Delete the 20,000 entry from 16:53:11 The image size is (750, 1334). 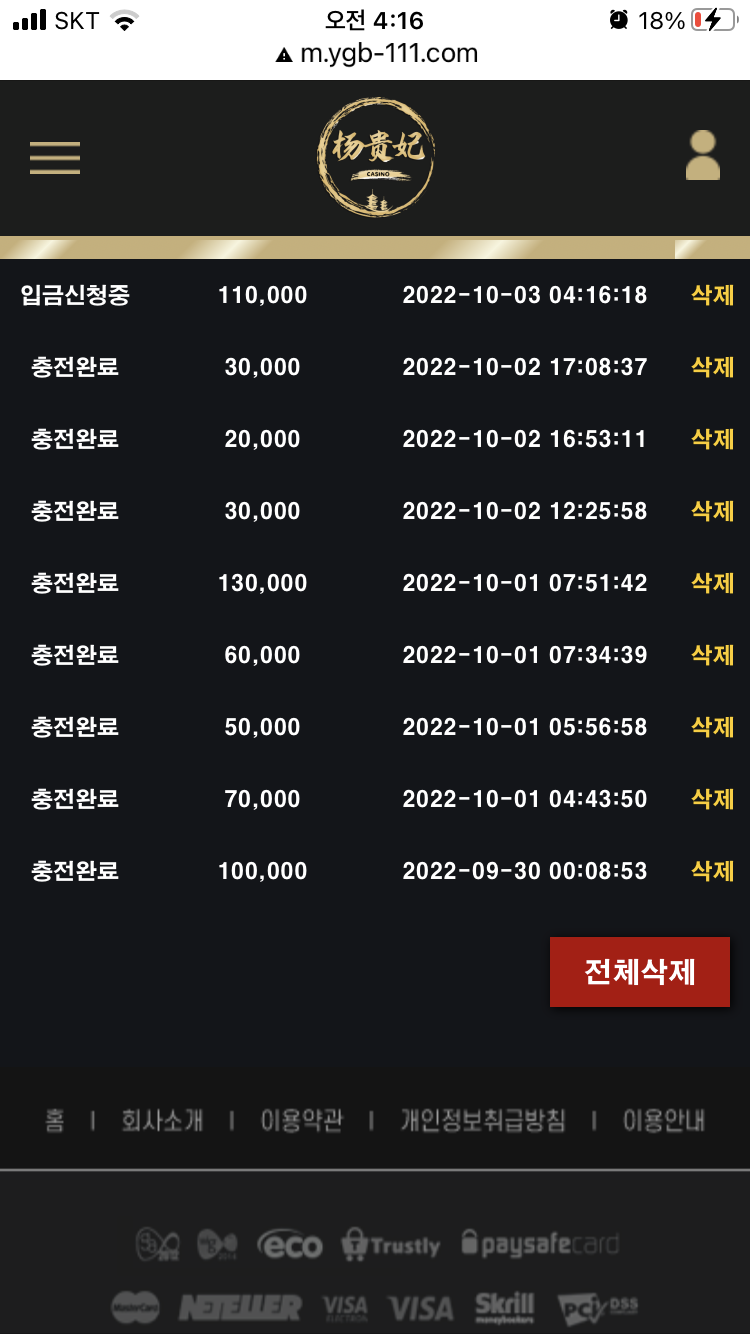pos(712,439)
